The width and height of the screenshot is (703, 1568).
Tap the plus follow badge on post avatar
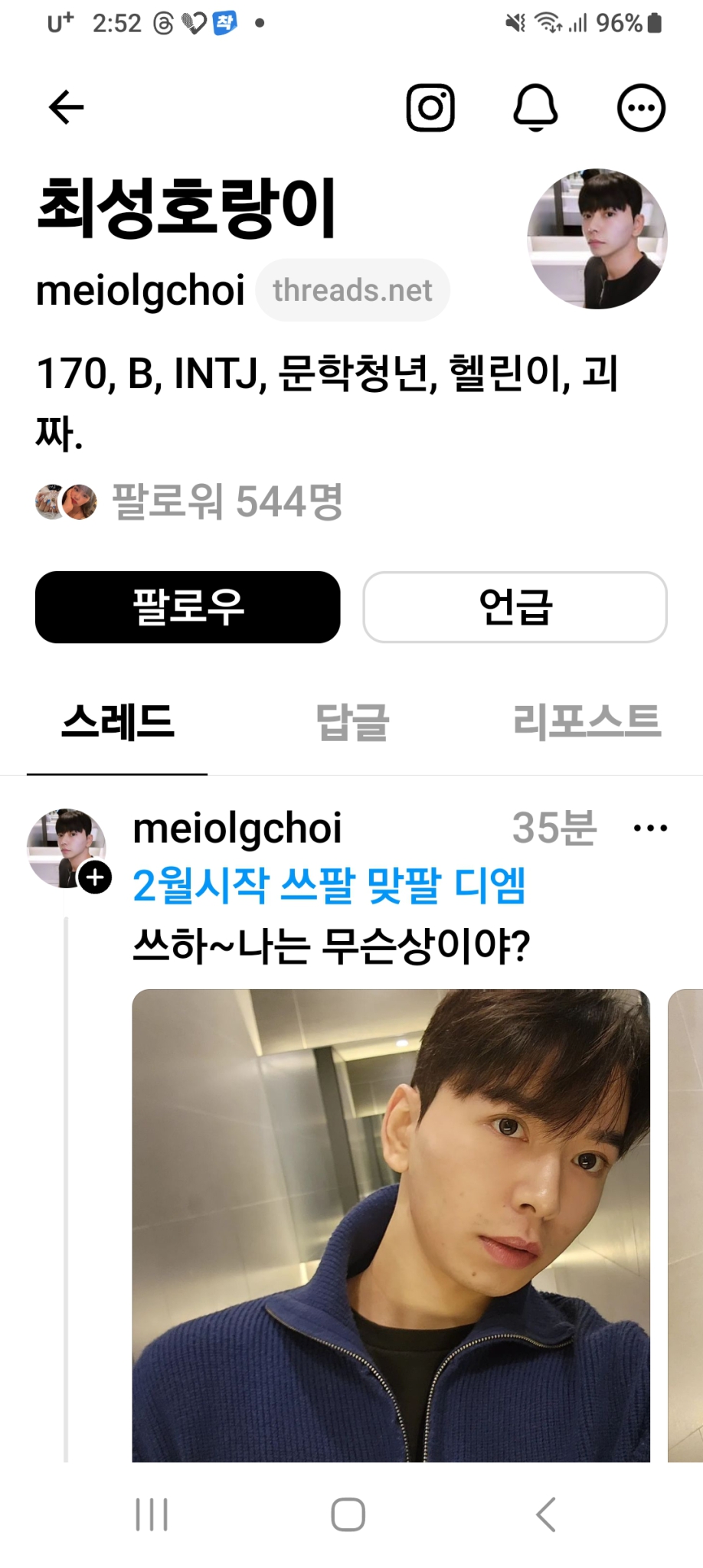(x=95, y=879)
